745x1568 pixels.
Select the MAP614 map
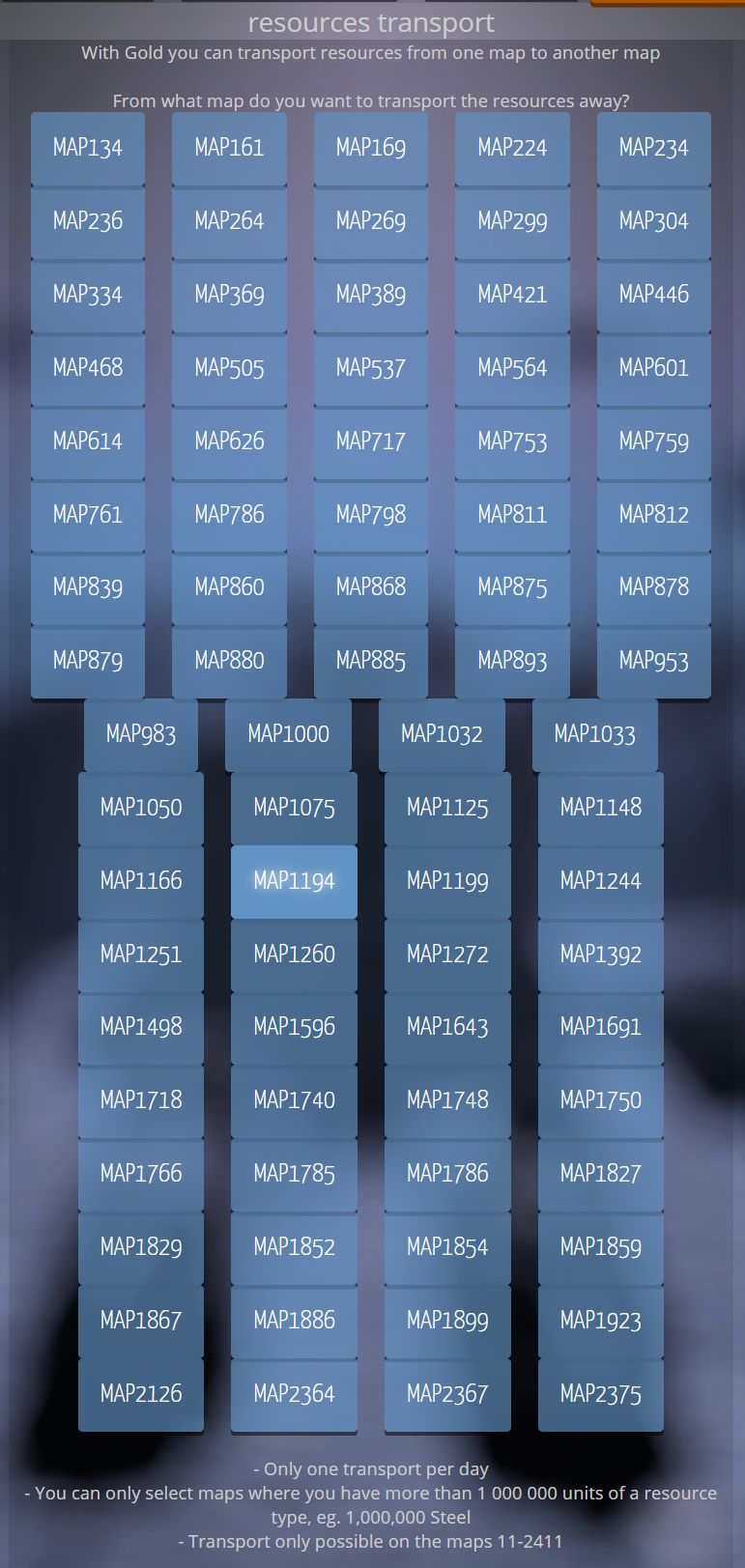pos(88,442)
